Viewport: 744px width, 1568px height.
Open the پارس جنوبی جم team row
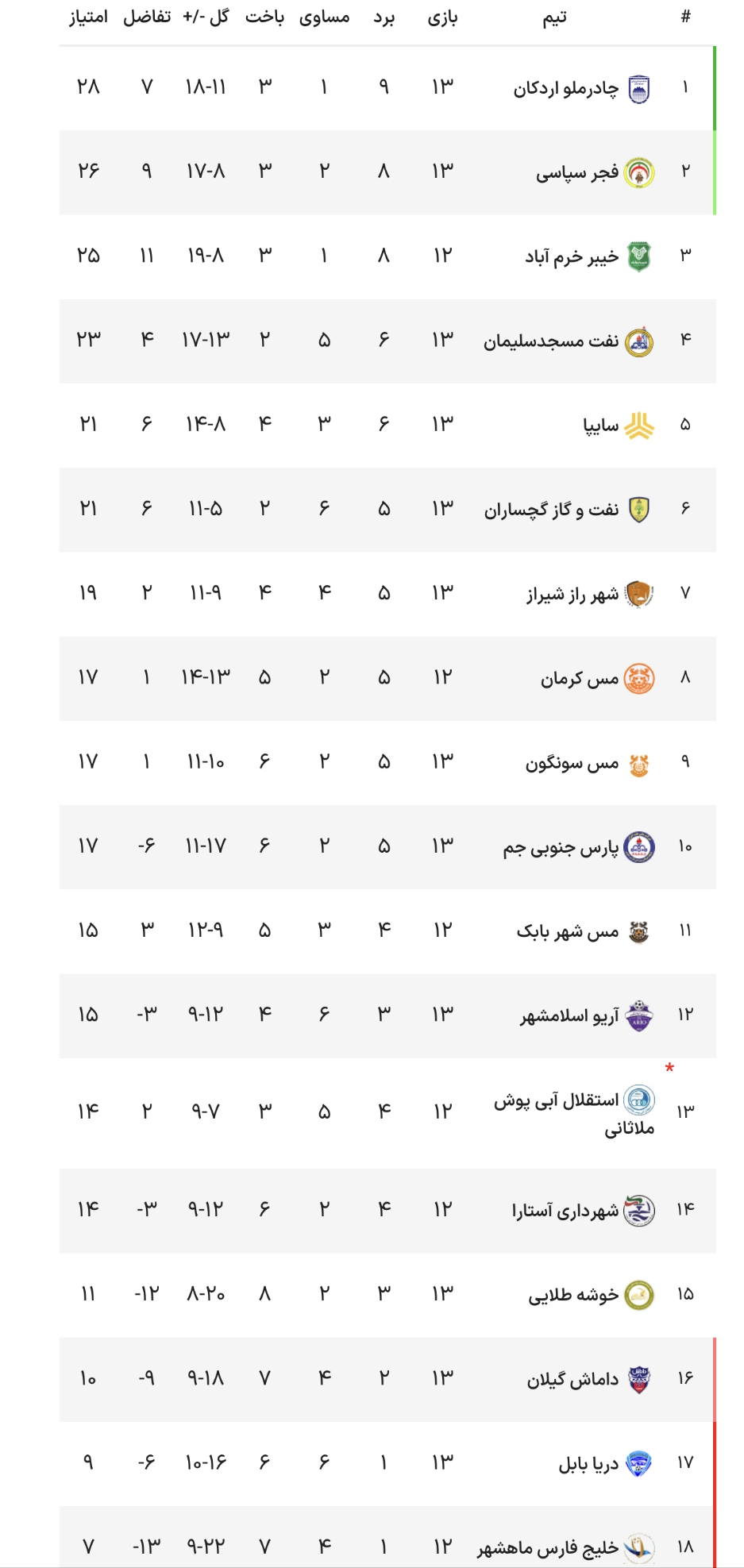[x=387, y=847]
